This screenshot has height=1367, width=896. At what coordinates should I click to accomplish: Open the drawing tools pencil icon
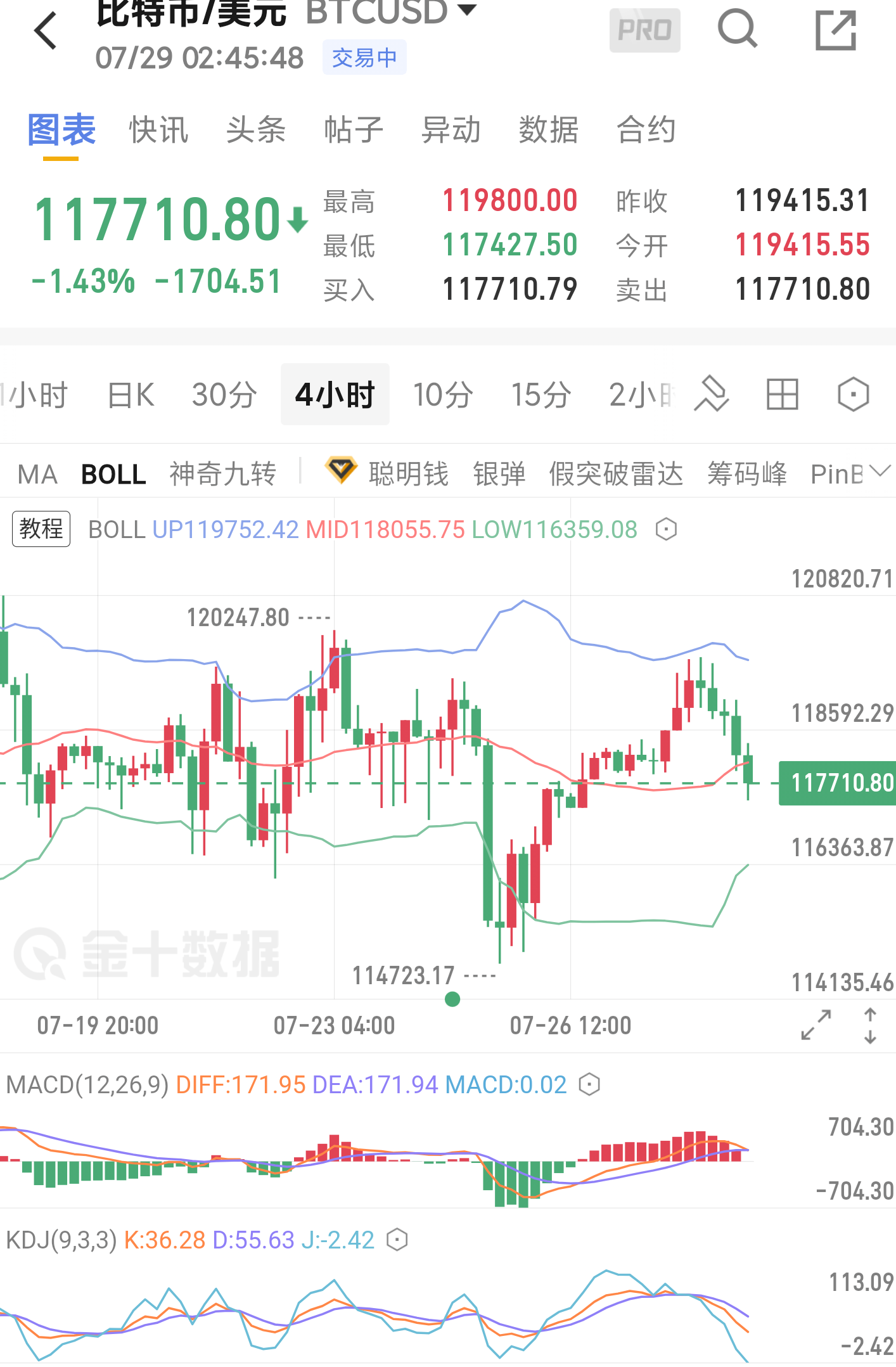[x=712, y=395]
